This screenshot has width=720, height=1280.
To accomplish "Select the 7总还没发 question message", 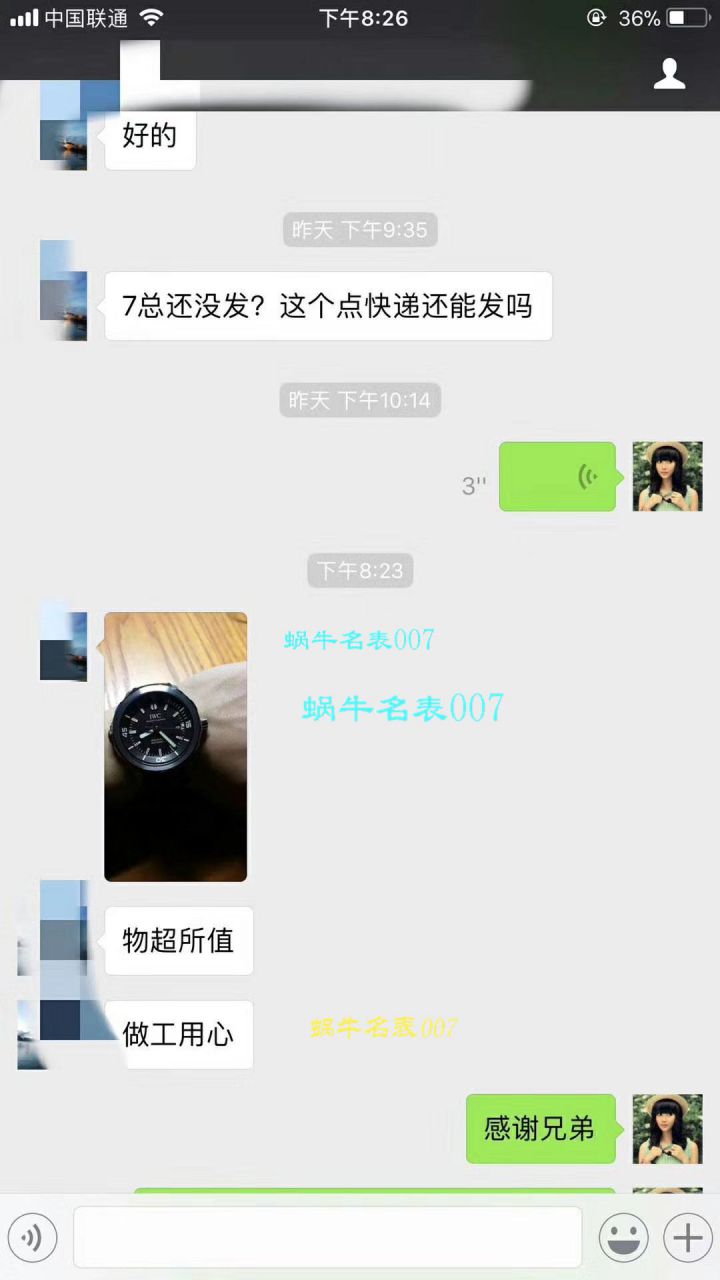I will [x=327, y=306].
